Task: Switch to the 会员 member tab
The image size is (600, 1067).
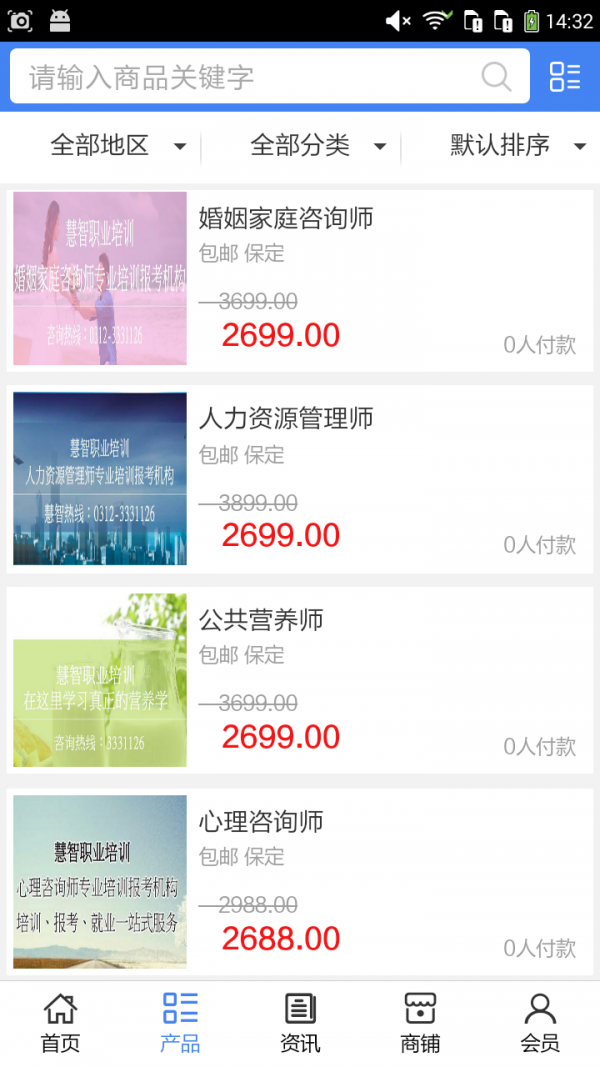Action: 540,1023
